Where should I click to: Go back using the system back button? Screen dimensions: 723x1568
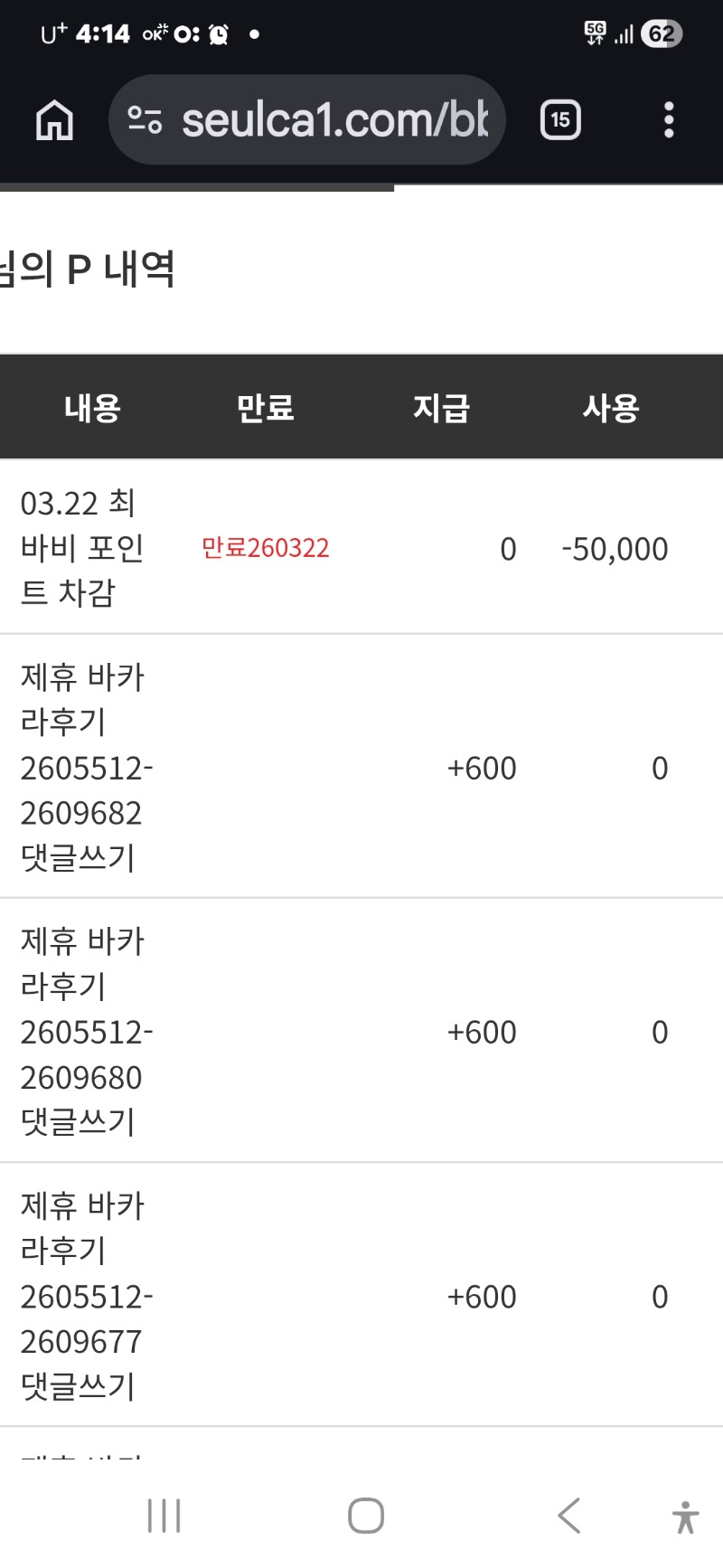568,1516
